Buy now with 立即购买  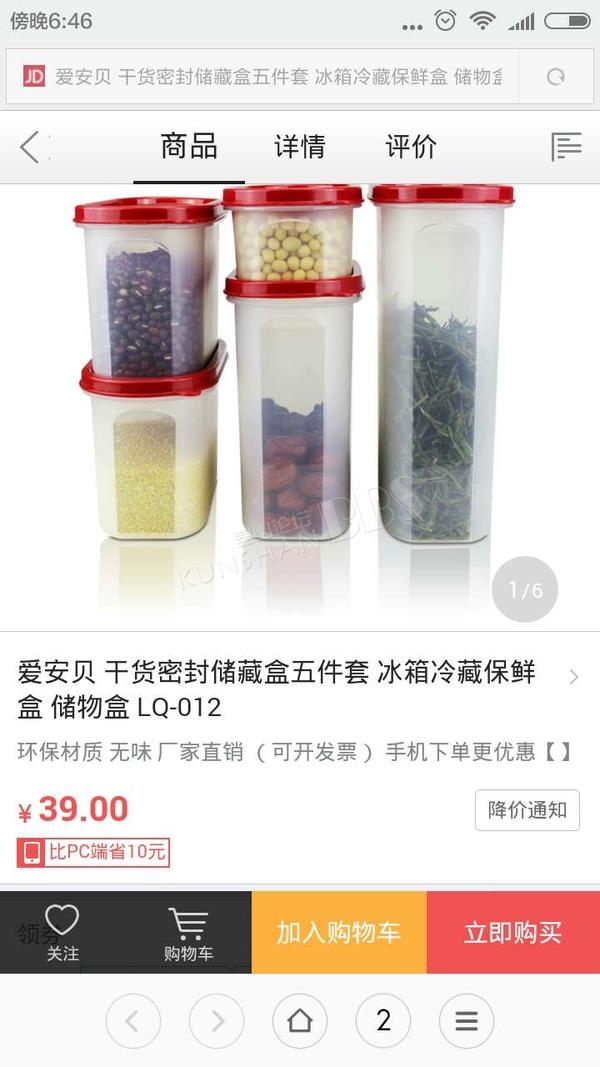pos(513,932)
